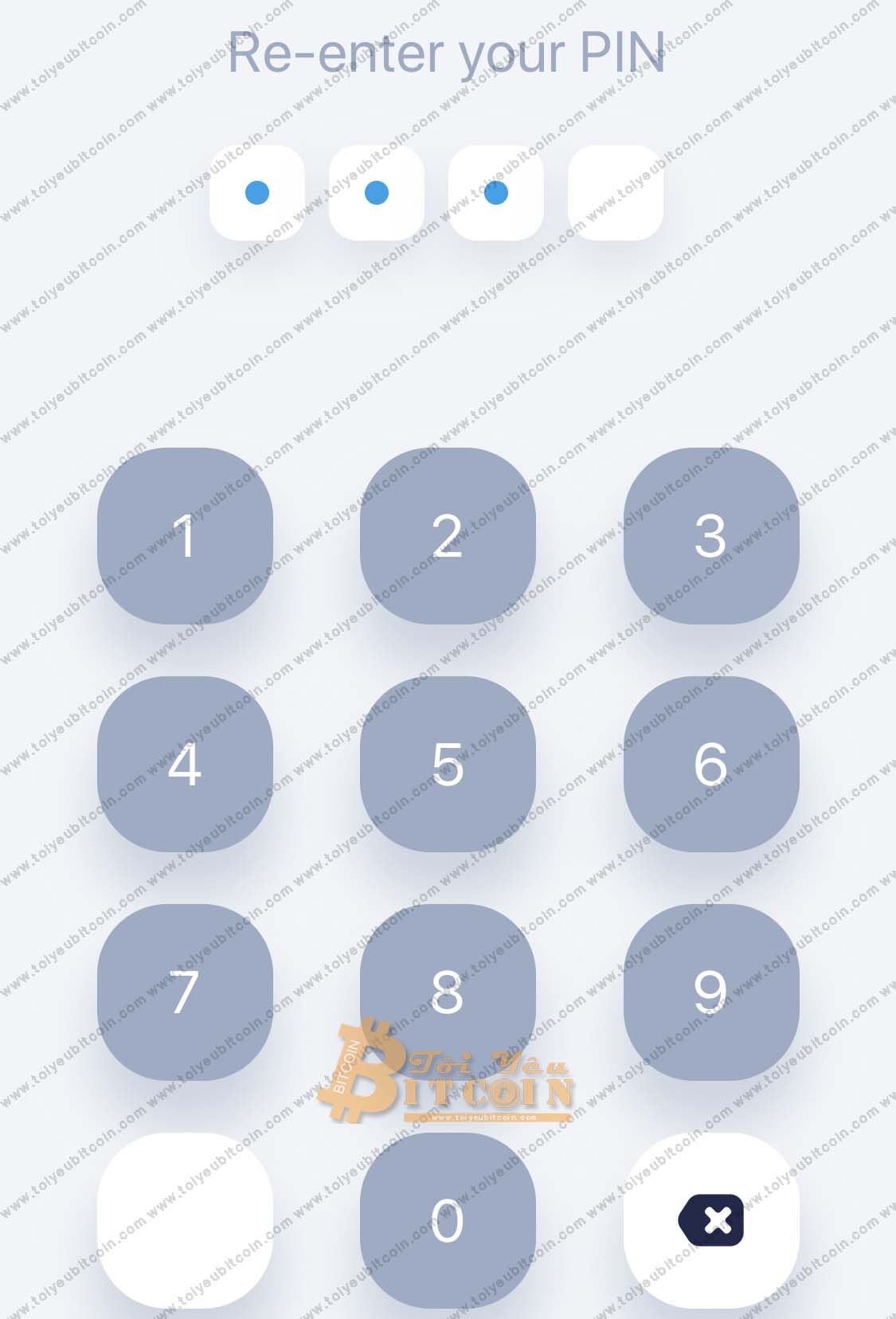Select digit 3 on the keypad
Image resolution: width=896 pixels, height=1319 pixels.
pyautogui.click(x=710, y=535)
